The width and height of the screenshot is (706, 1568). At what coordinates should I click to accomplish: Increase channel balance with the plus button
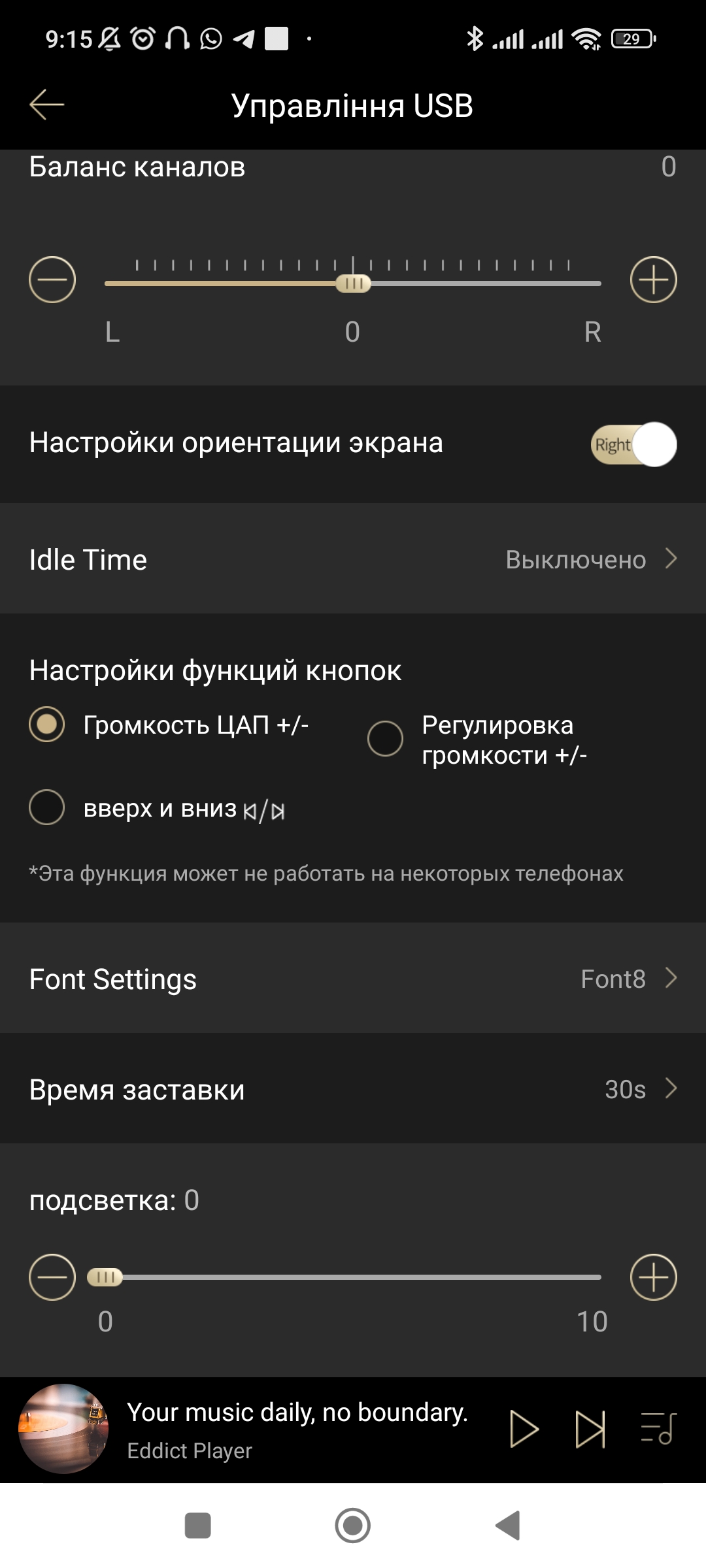[653, 280]
